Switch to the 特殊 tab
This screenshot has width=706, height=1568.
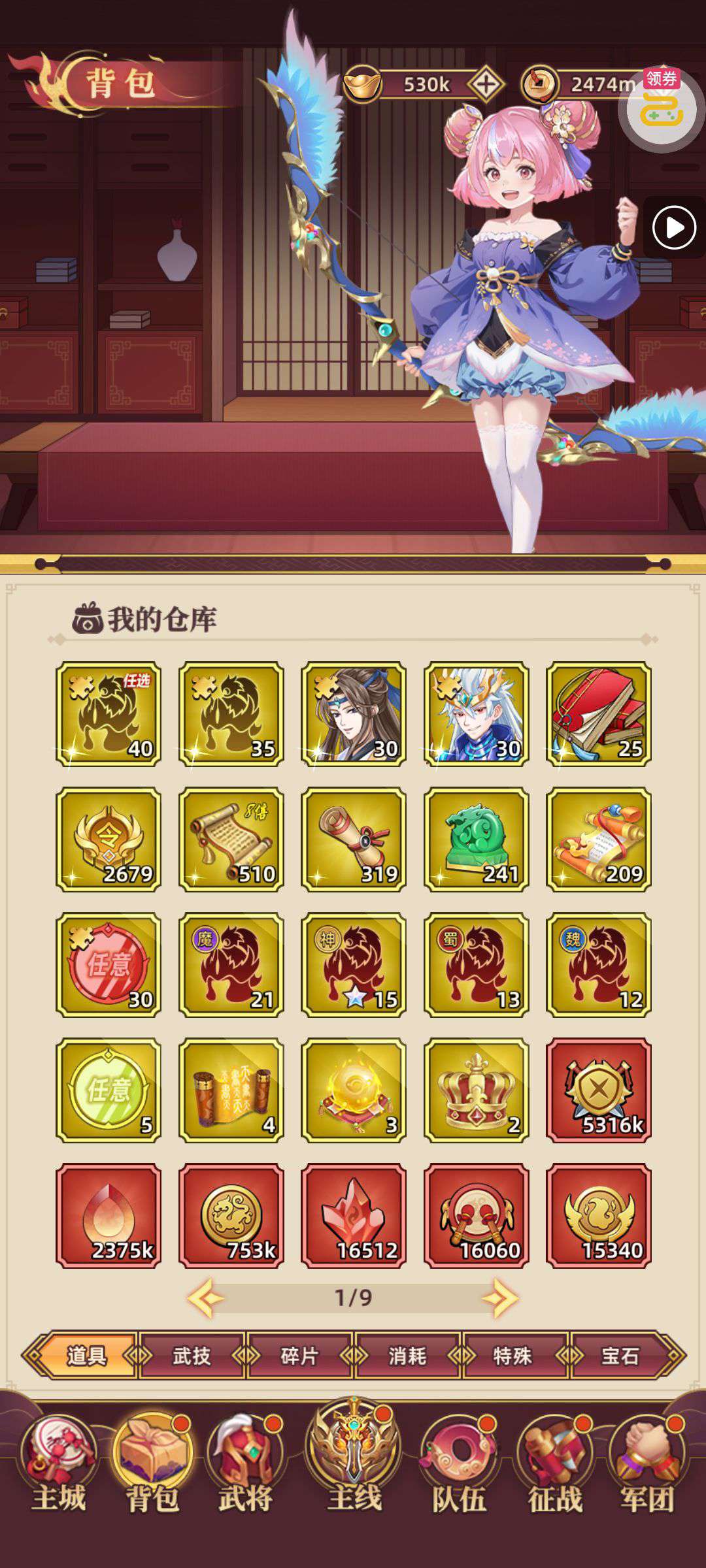coord(513,1356)
